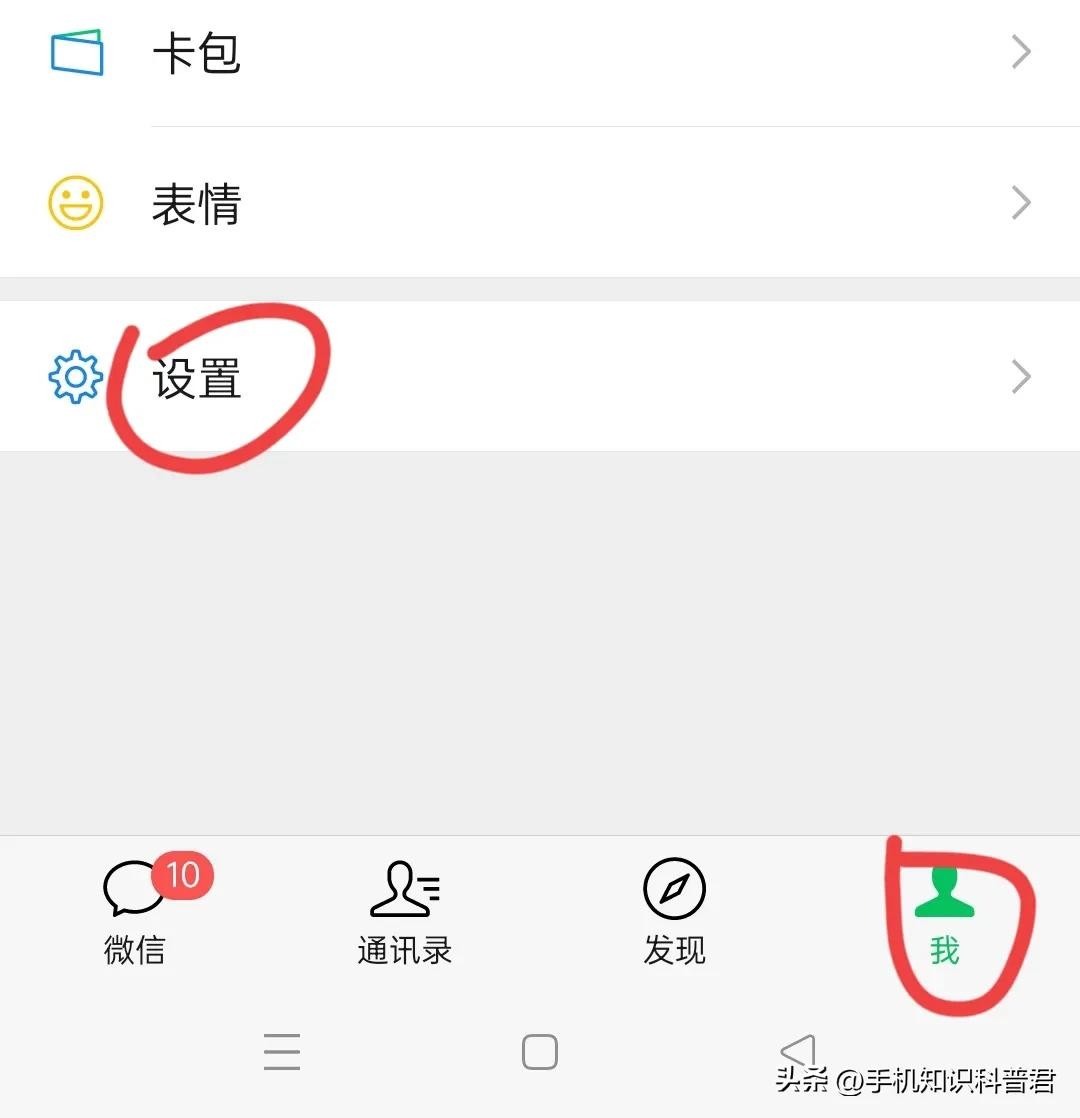Open the 表情 row
1080x1118 pixels.
pyautogui.click(x=540, y=203)
